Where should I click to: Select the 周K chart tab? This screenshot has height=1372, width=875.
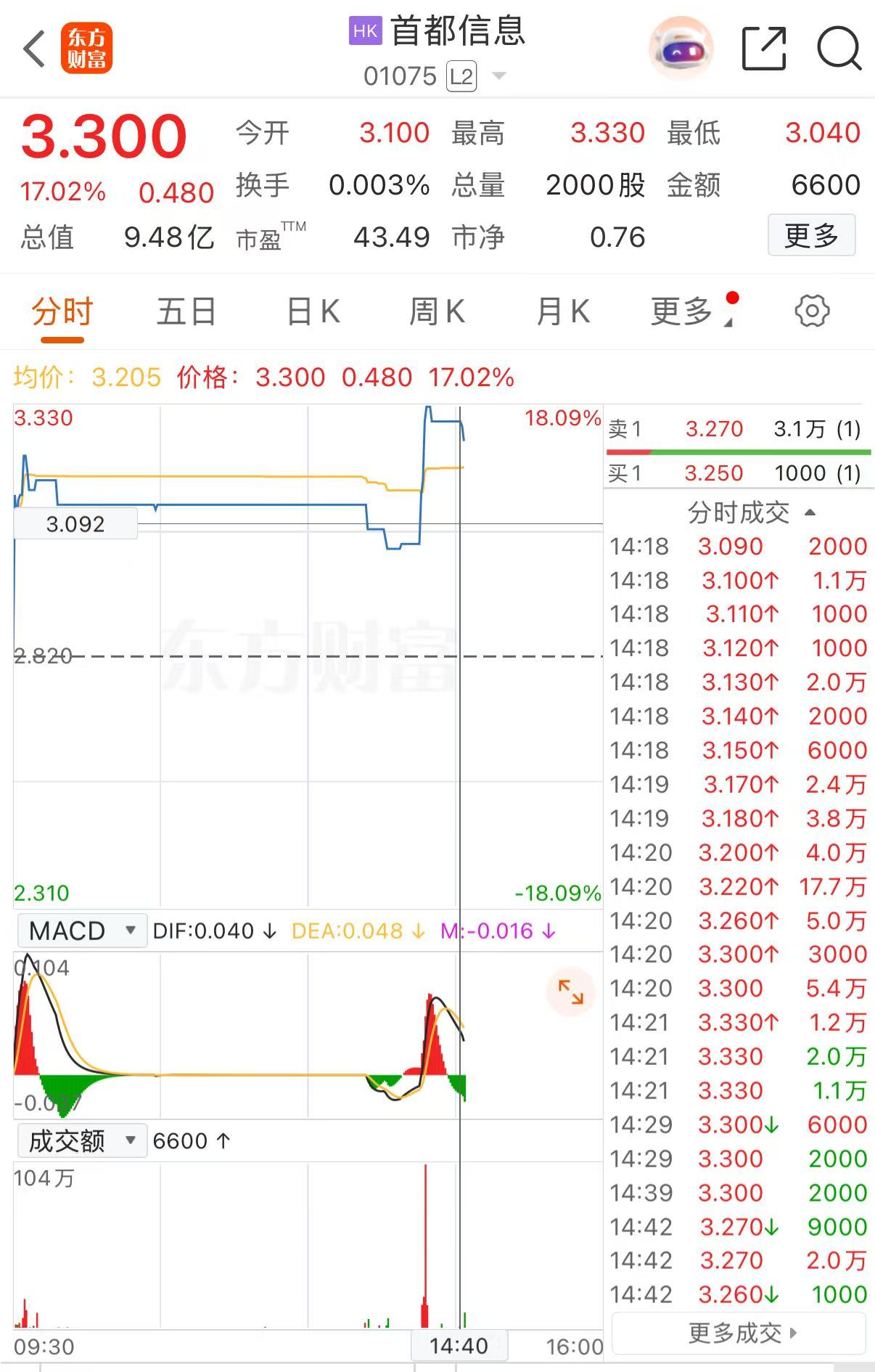point(437,312)
